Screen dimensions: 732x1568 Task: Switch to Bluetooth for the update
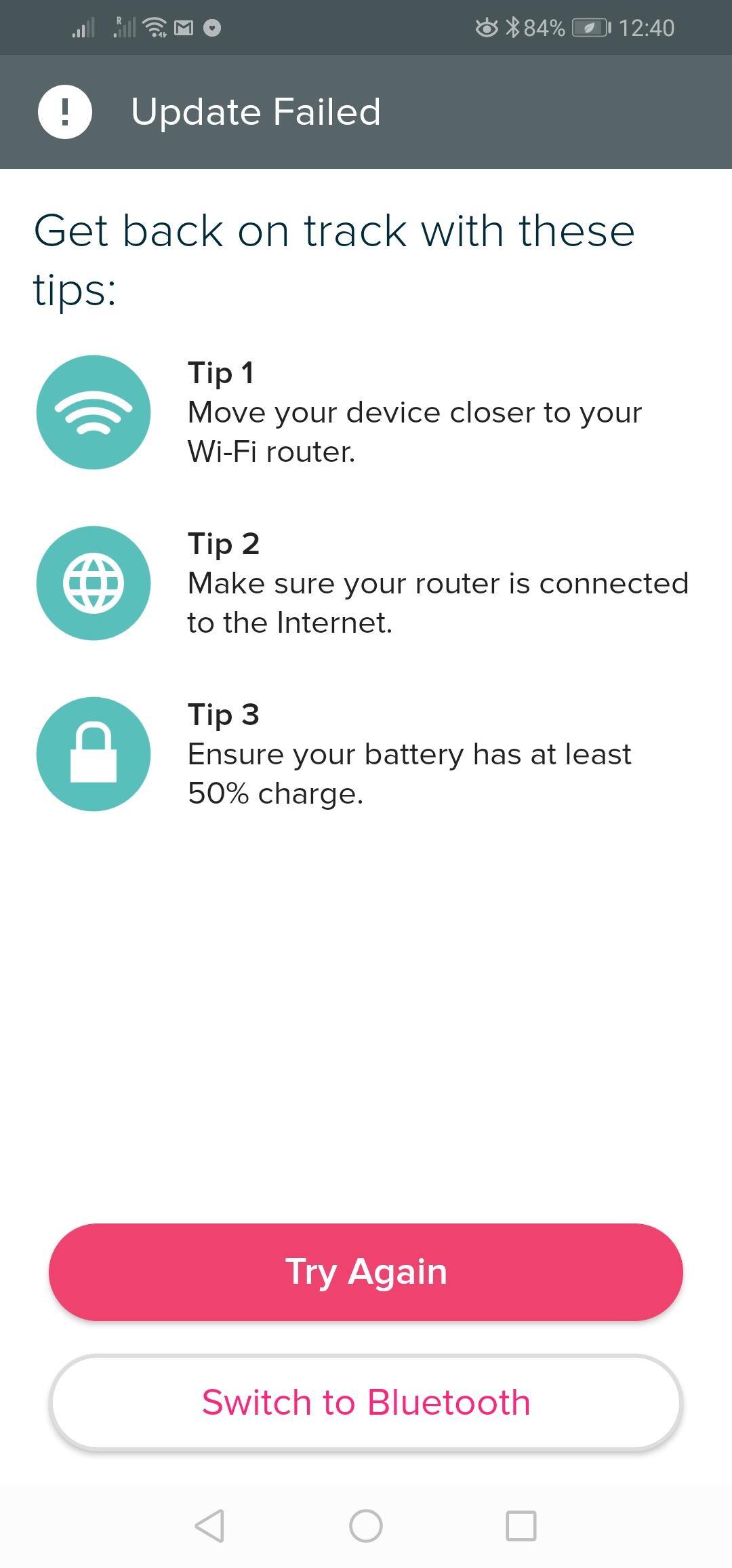[x=366, y=1402]
